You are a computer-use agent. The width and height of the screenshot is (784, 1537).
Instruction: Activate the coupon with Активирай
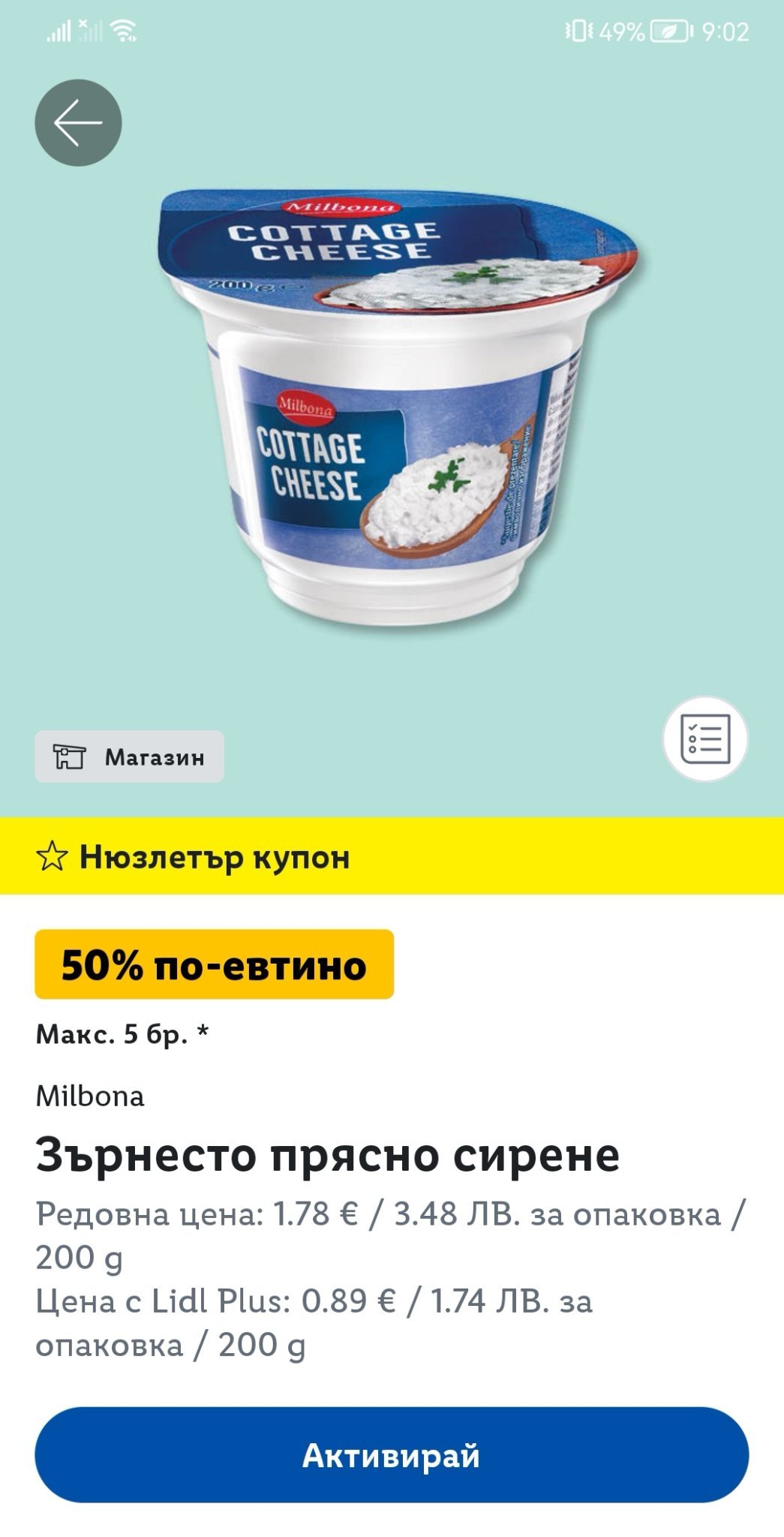(392, 1455)
